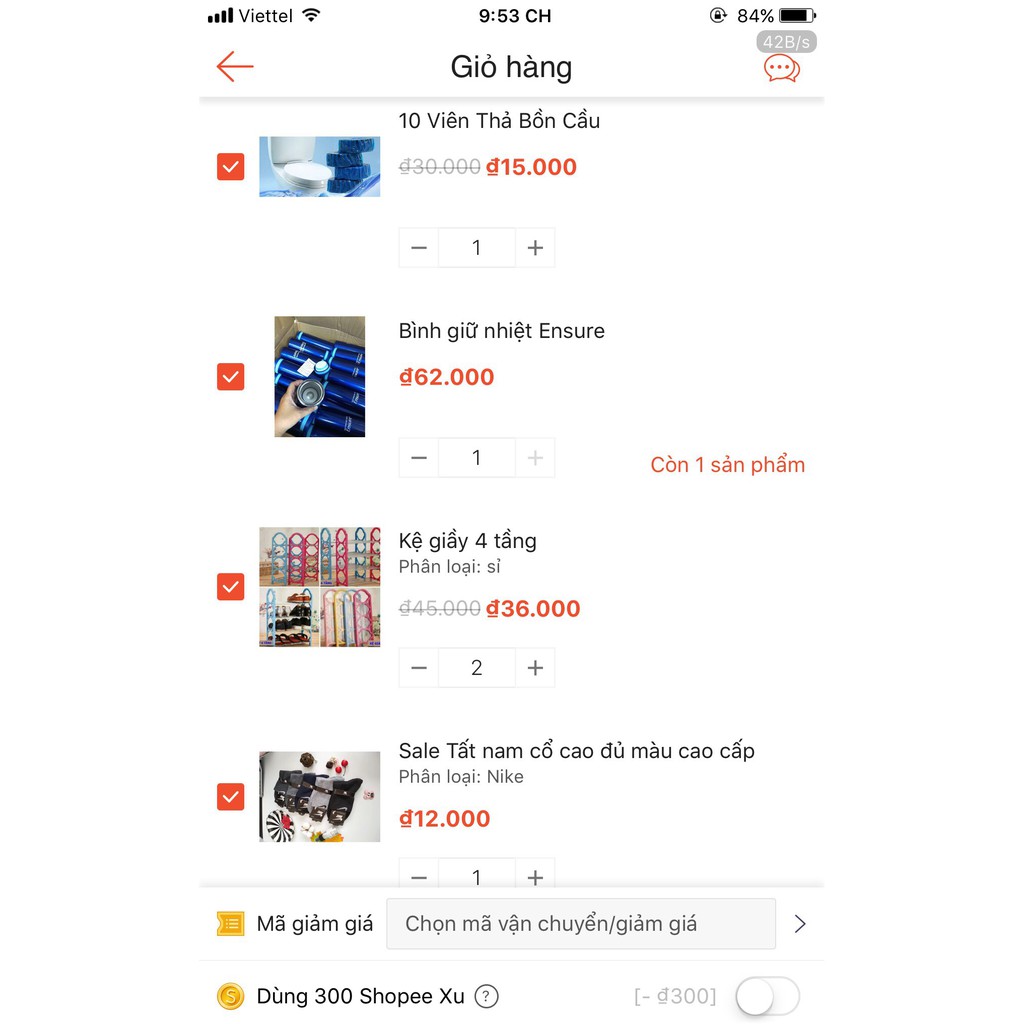The height and width of the screenshot is (1024, 1024).
Task: Open the Kệ giầy 4 tầng product picture
Action: pyautogui.click(x=319, y=587)
